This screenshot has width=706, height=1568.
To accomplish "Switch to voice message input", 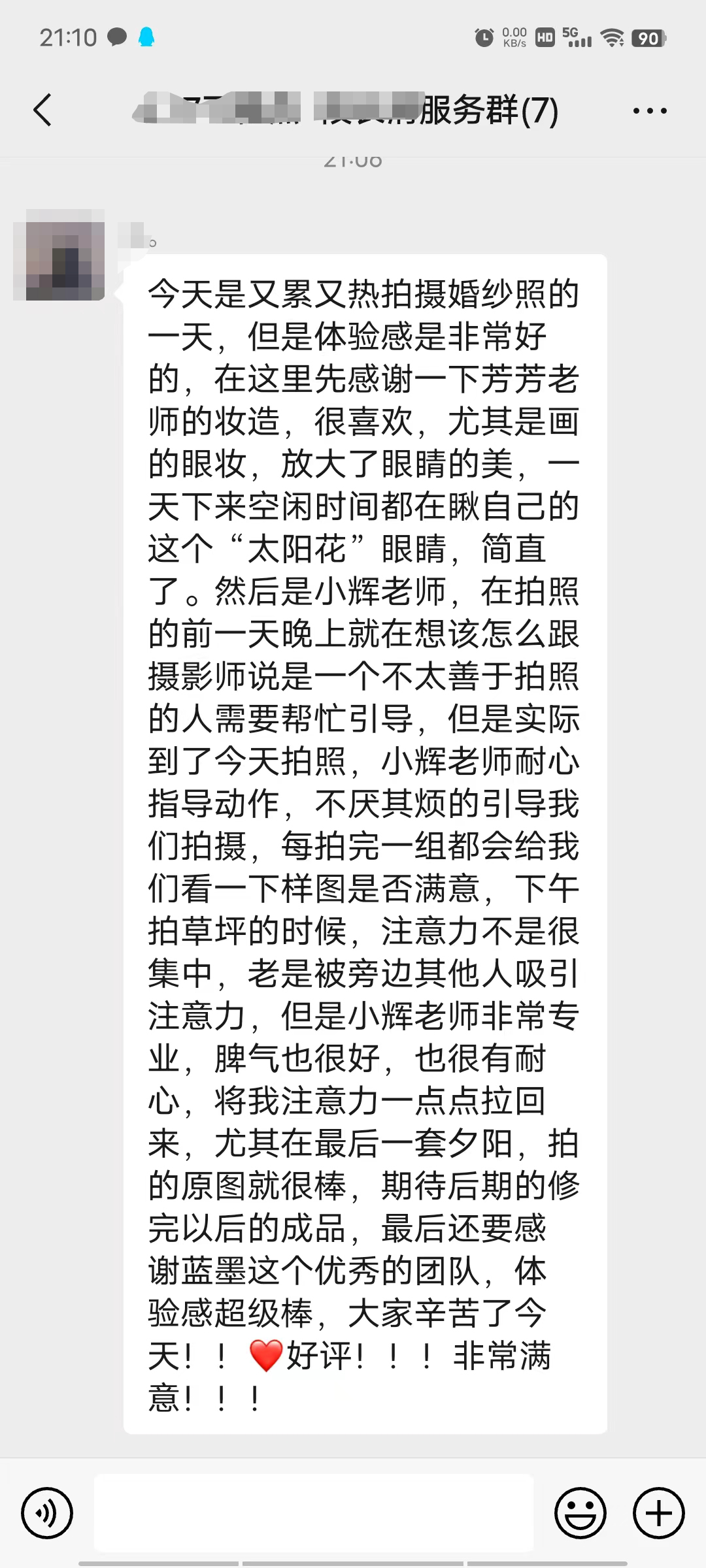I will (x=47, y=1513).
